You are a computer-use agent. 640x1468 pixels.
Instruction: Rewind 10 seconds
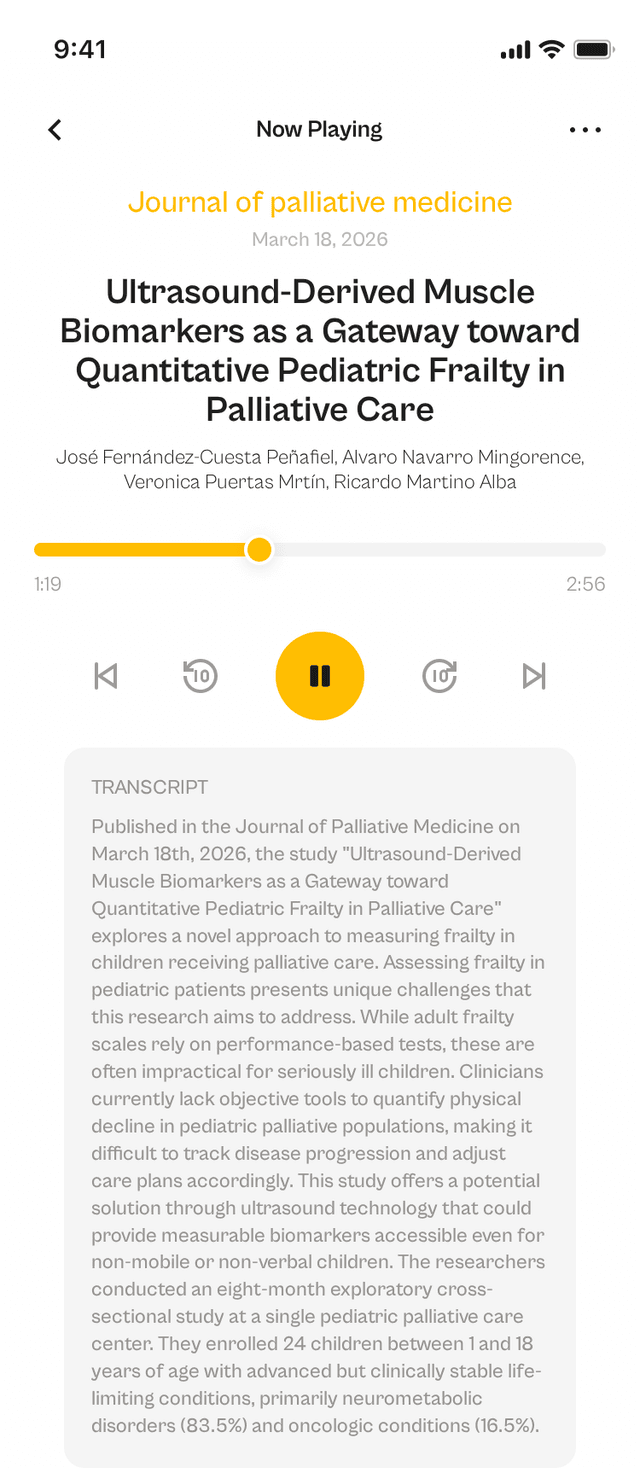pos(201,676)
